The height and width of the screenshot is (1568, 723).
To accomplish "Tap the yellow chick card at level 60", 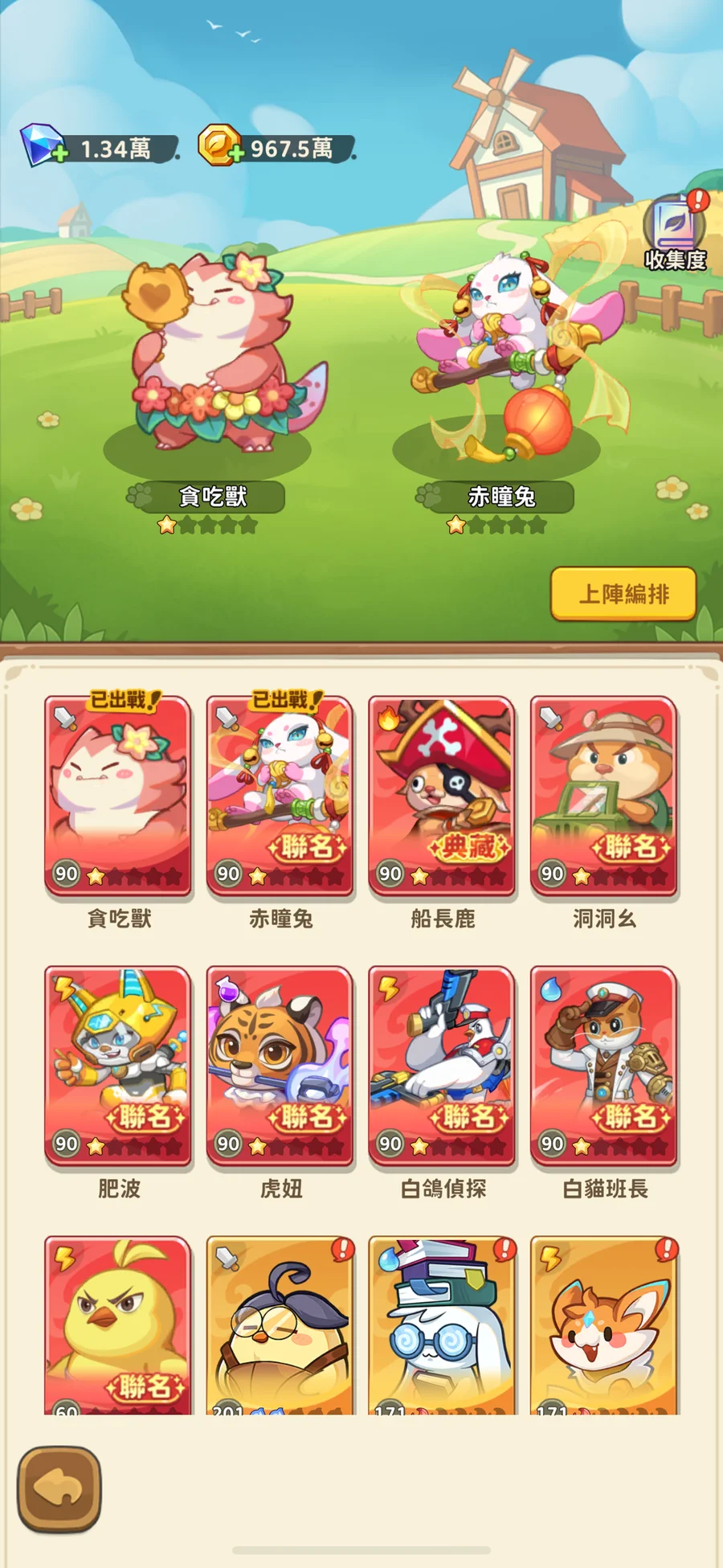I will (118, 1325).
